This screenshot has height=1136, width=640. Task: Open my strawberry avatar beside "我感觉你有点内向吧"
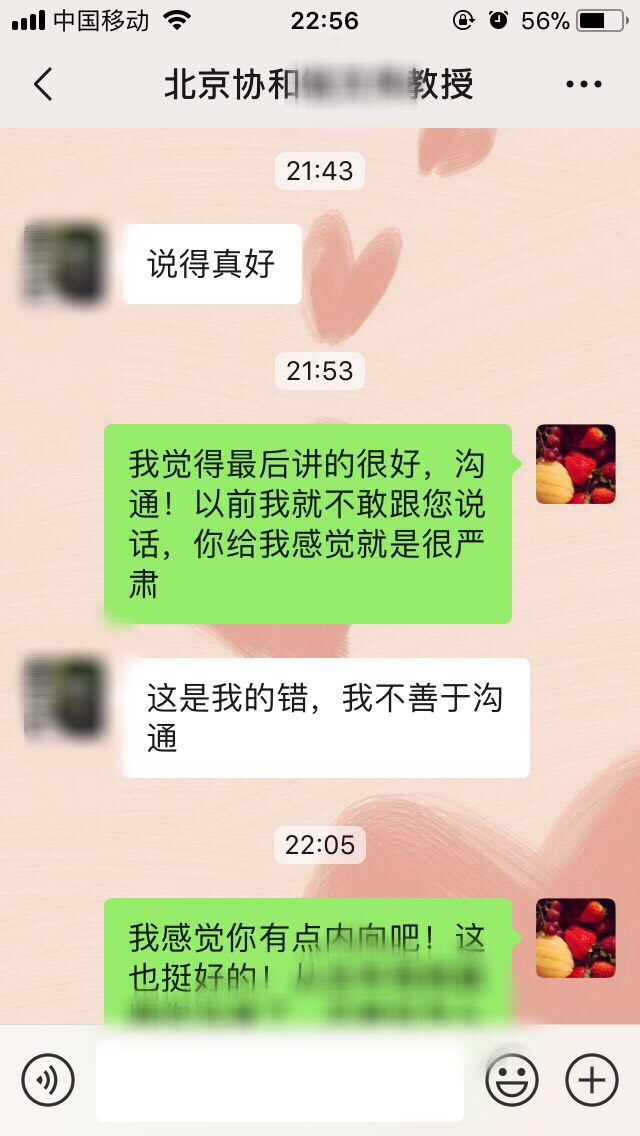576,938
